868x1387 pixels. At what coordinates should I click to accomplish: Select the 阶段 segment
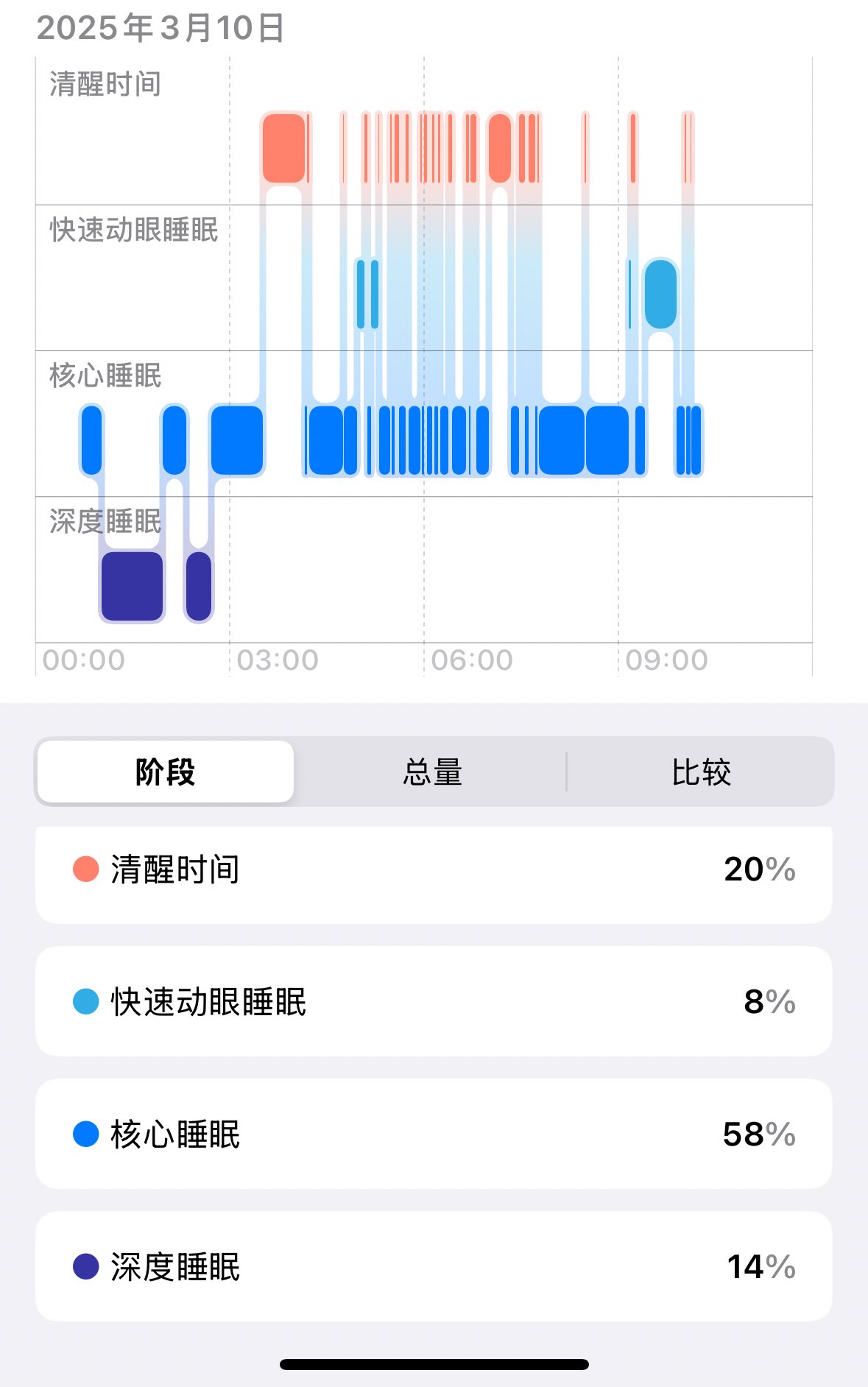[166, 772]
